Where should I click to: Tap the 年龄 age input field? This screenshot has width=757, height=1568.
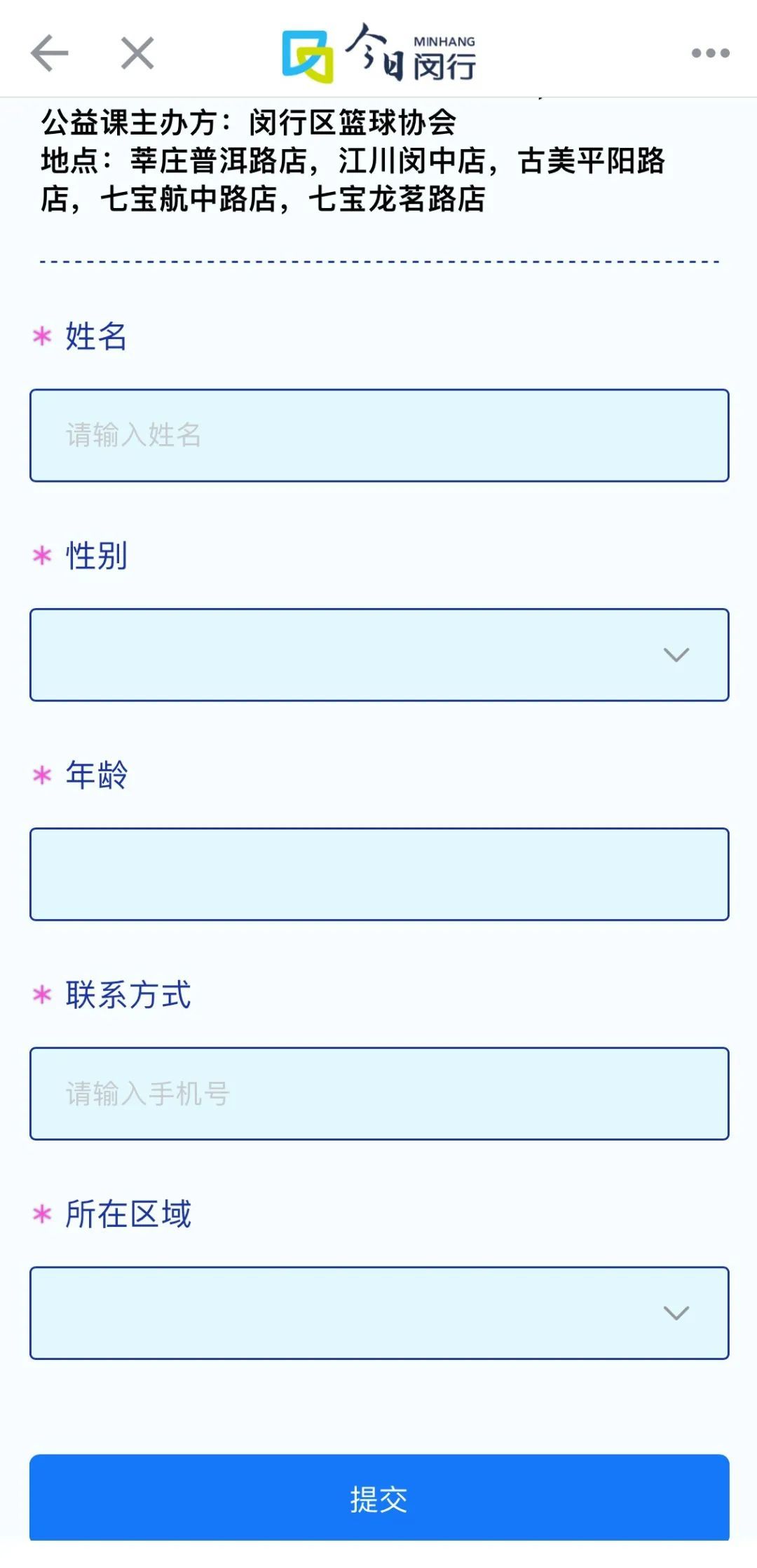click(379, 874)
